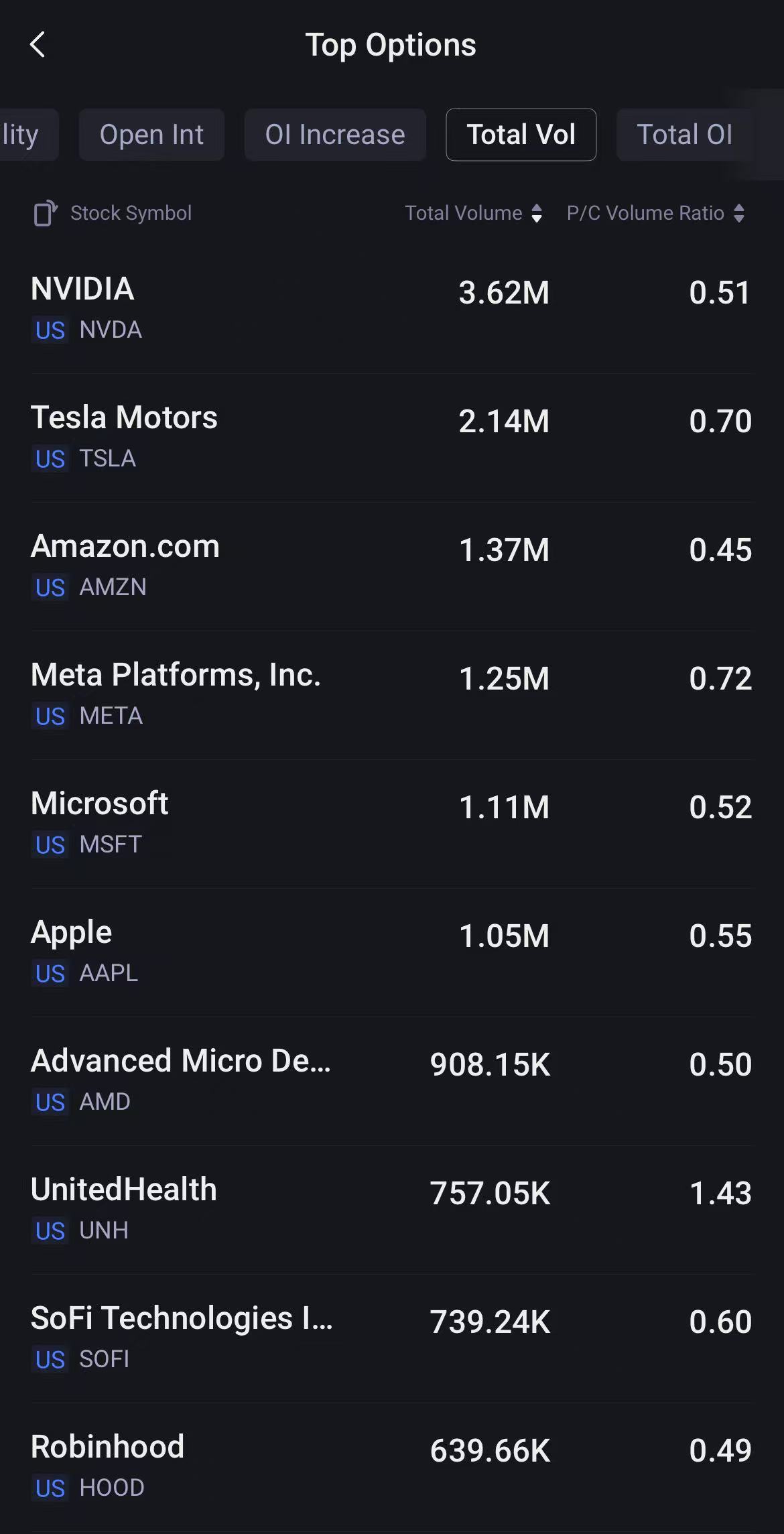Tap the Total Vol tab
The height and width of the screenshot is (1534, 784).
click(x=521, y=135)
